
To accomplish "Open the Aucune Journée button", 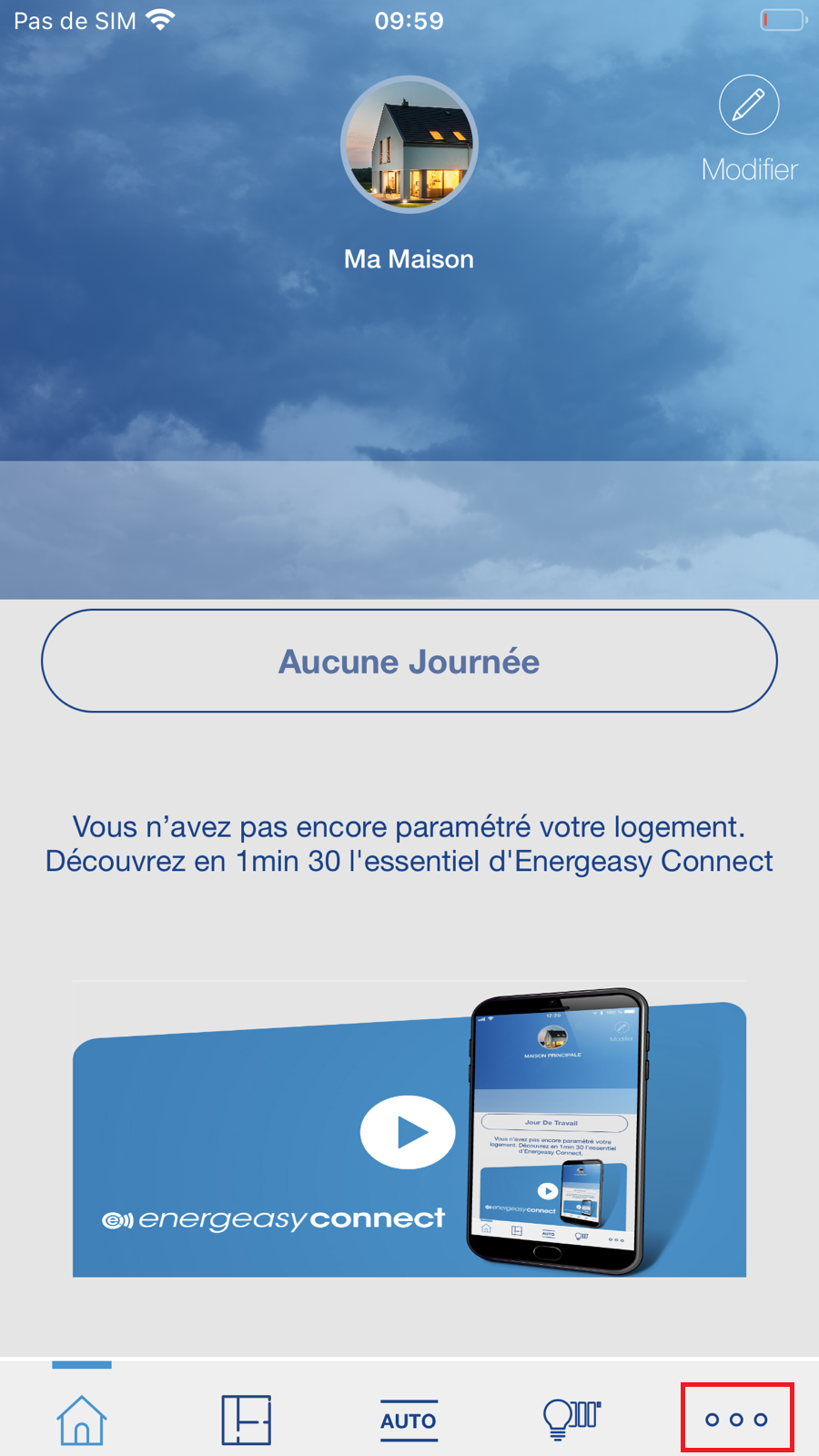I will pyautogui.click(x=409, y=661).
